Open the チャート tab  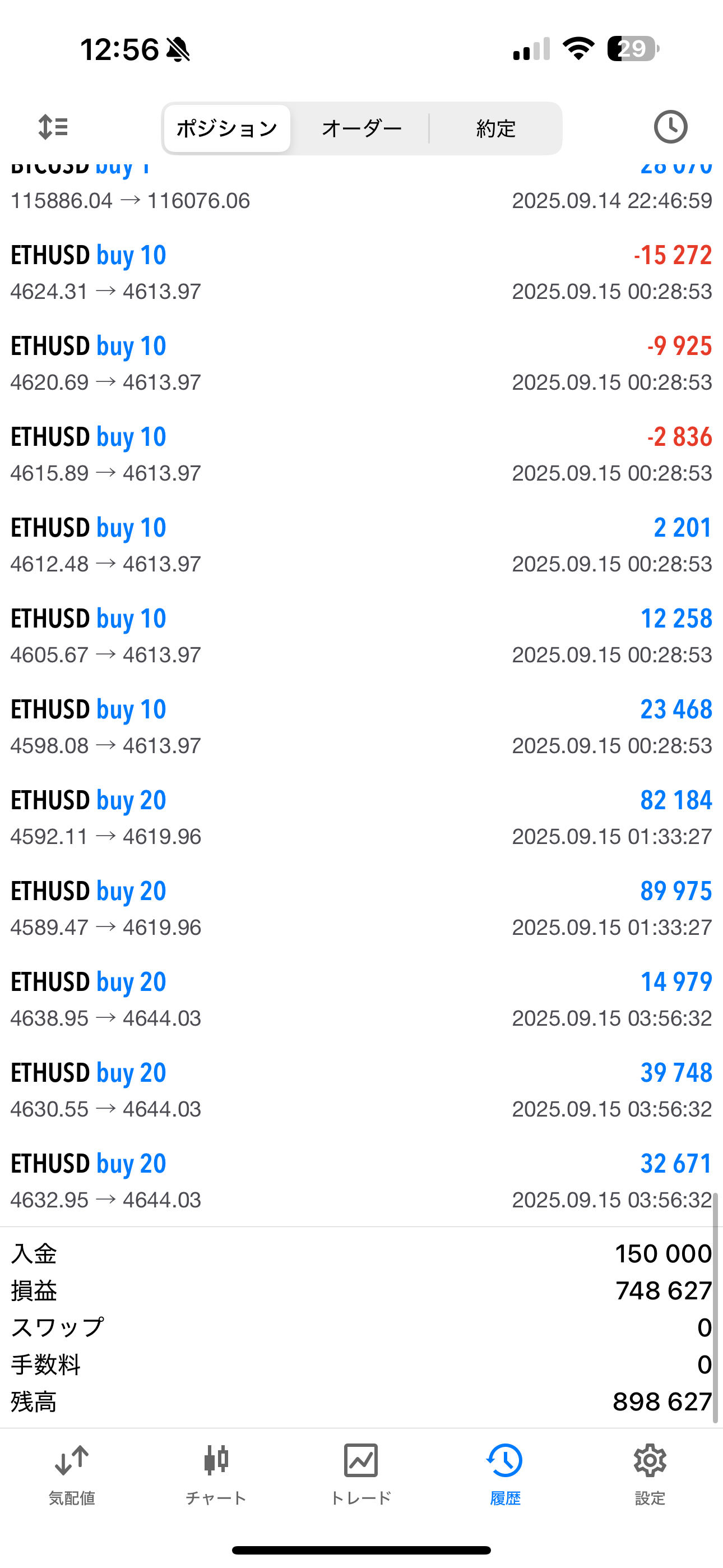click(x=216, y=1474)
